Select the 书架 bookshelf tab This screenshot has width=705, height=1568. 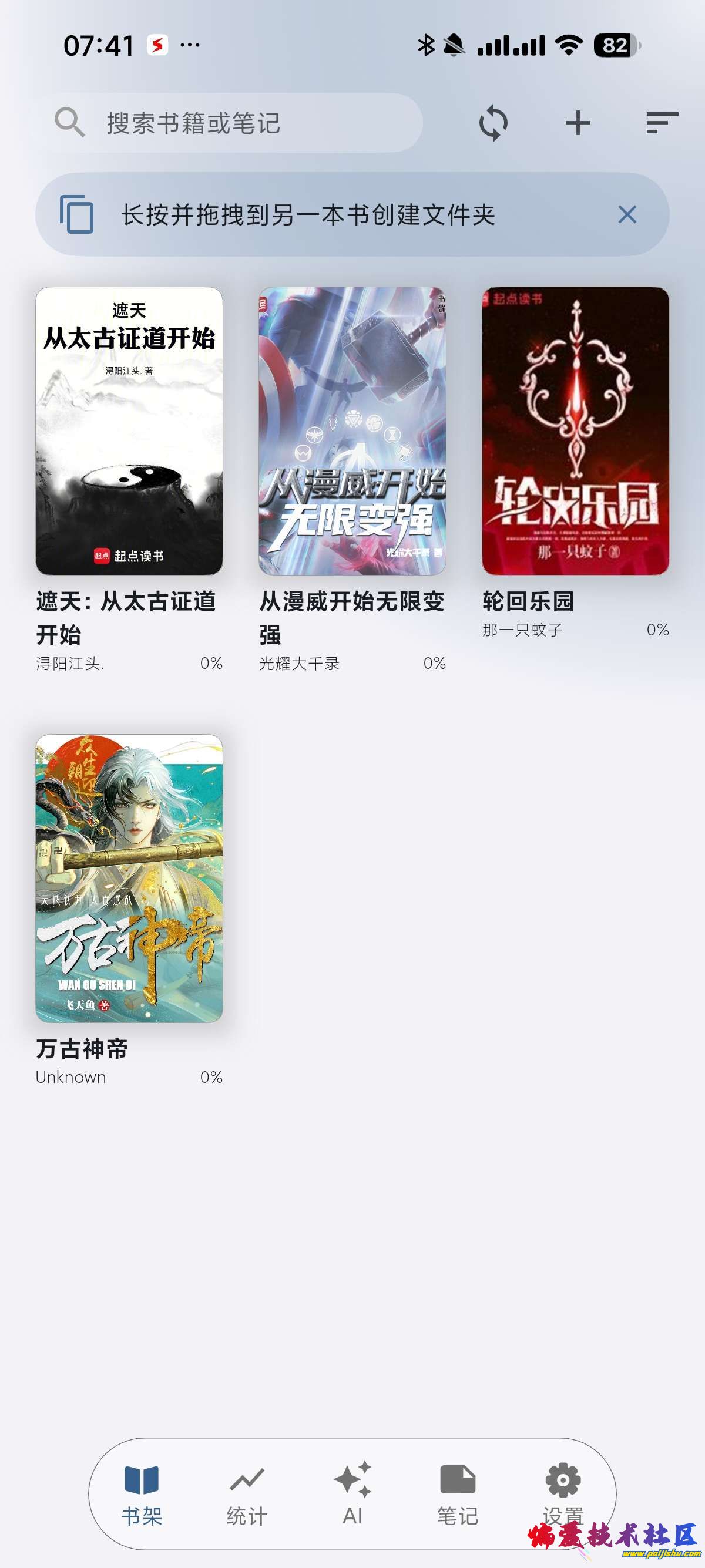[x=141, y=1494]
